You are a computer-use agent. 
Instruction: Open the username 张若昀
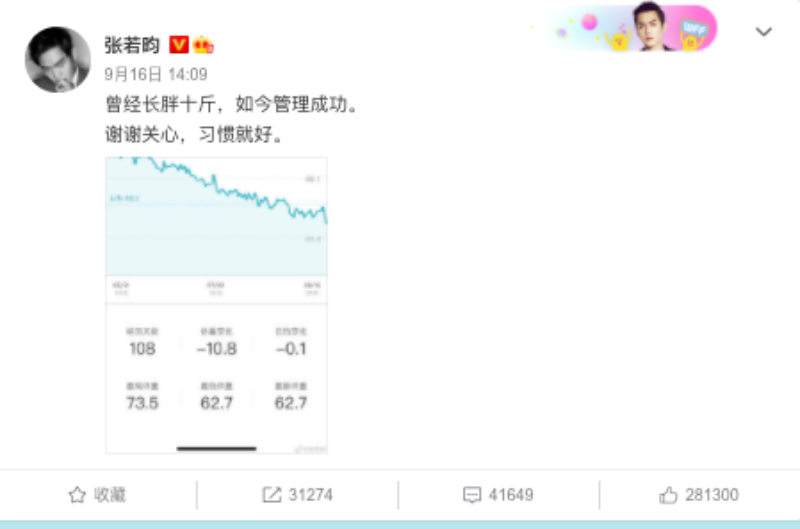click(x=132, y=44)
